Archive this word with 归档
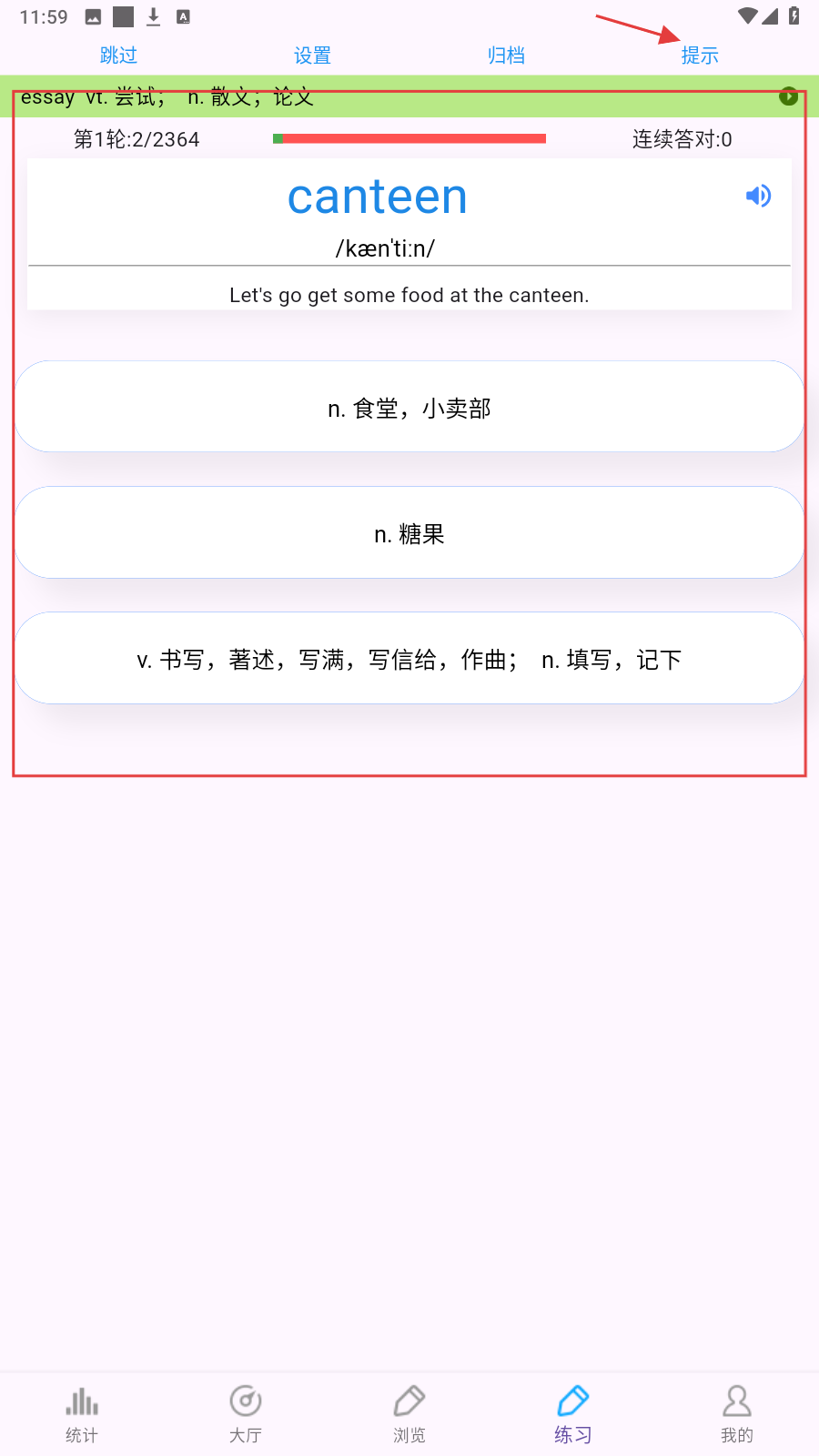Image resolution: width=819 pixels, height=1456 pixels. pyautogui.click(x=506, y=56)
